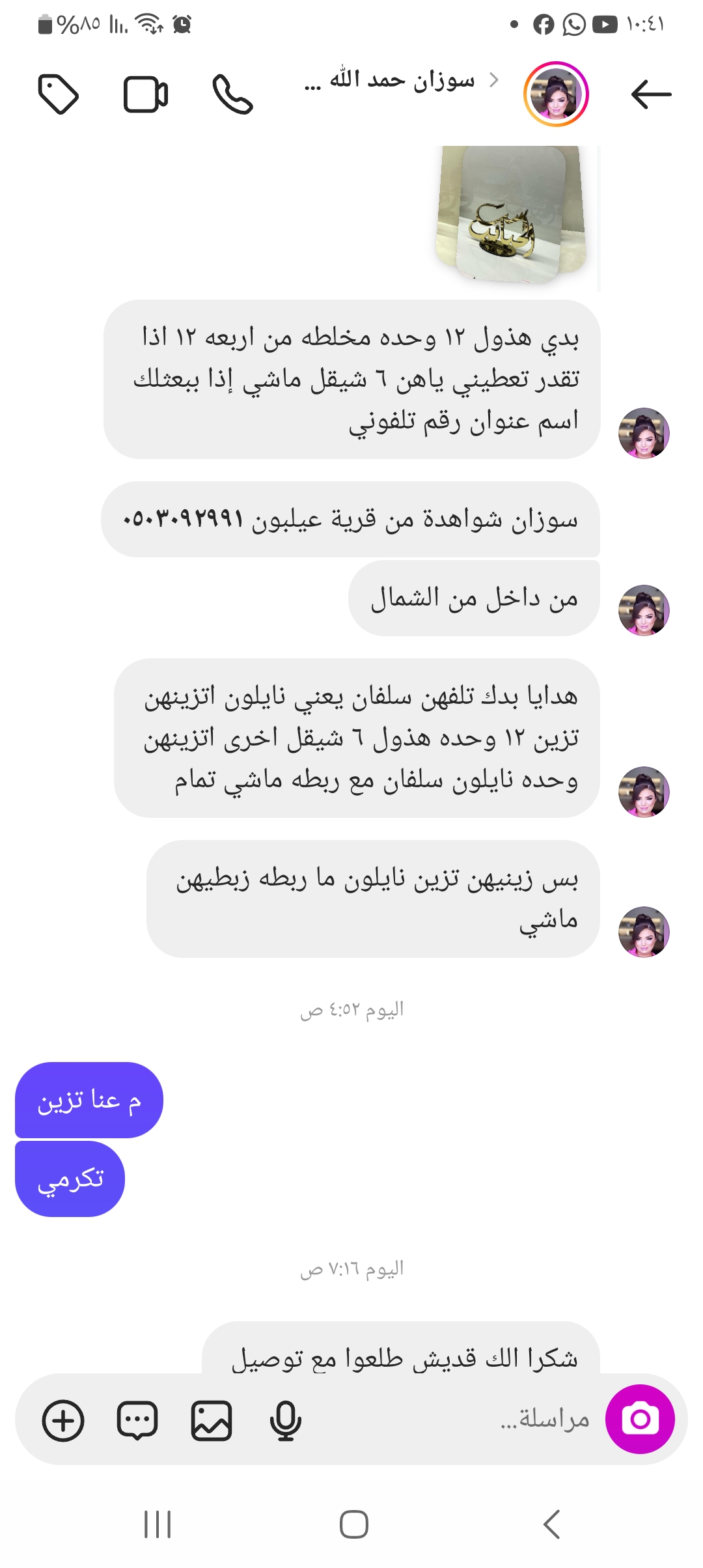Open the label tag icon
Image resolution: width=703 pixels, height=1568 pixels.
tap(59, 95)
